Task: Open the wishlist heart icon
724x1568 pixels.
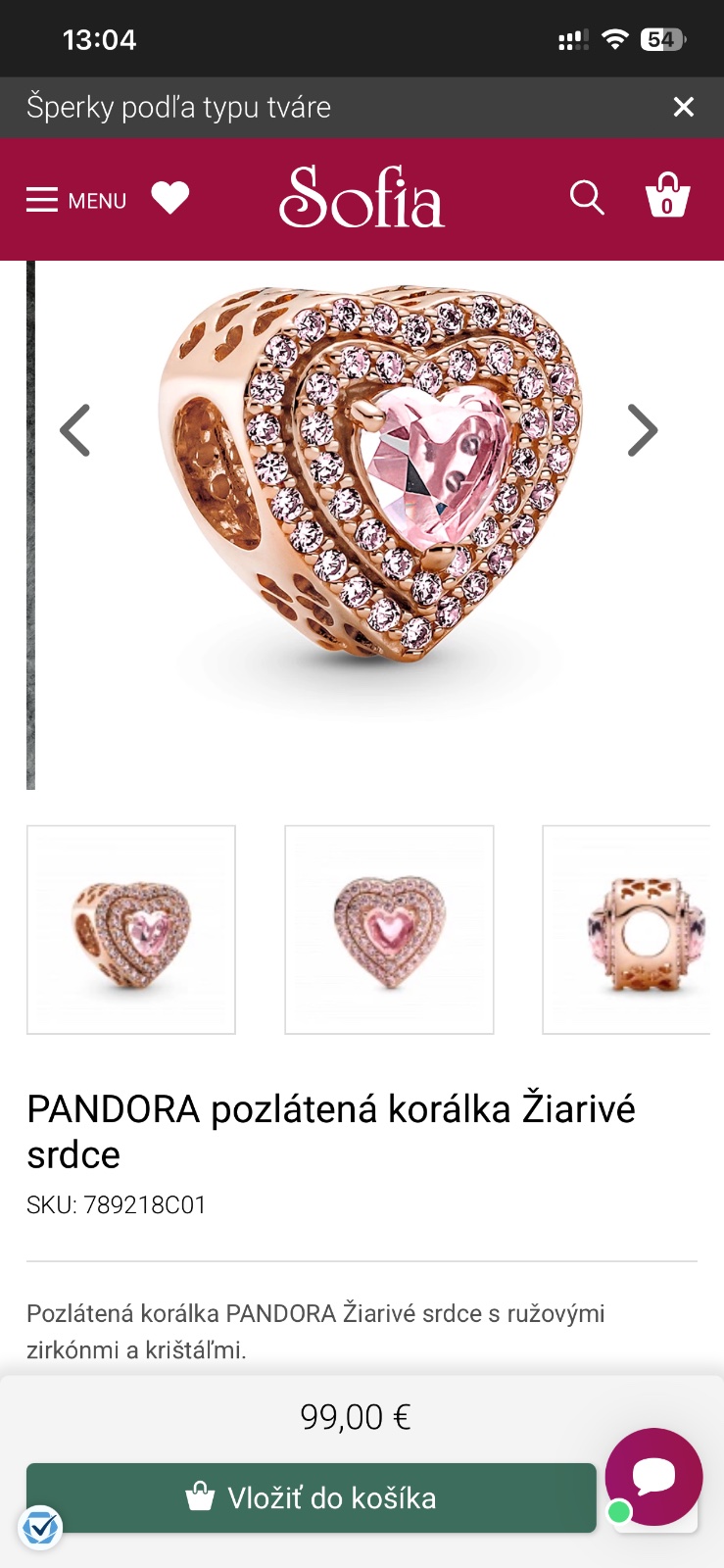Action: pos(170,198)
